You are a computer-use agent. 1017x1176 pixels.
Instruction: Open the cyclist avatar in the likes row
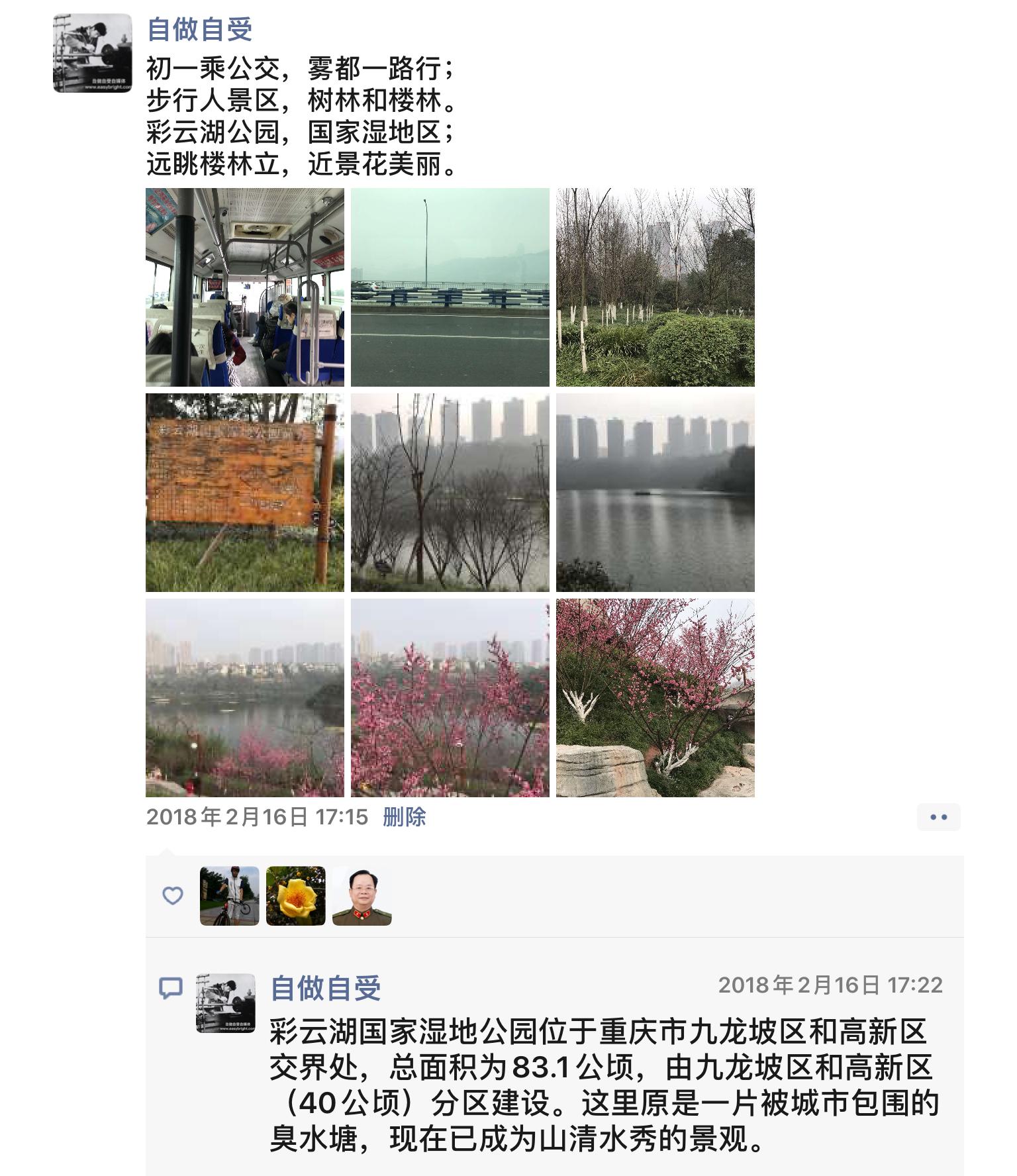tap(230, 896)
